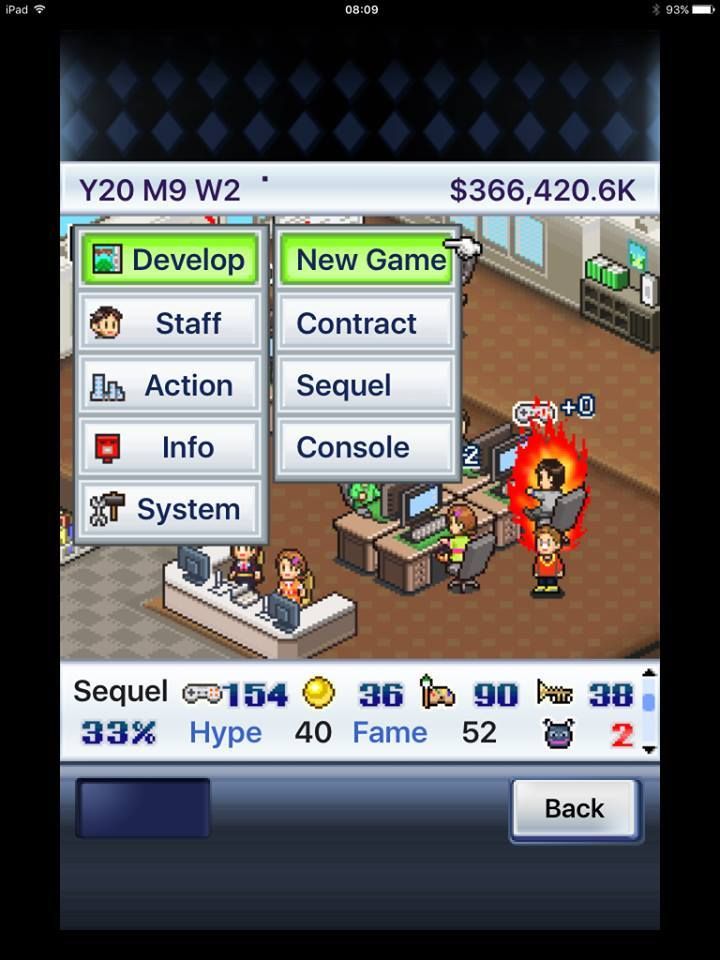Choose the Sequel option
The width and height of the screenshot is (720, 960).
click(367, 385)
